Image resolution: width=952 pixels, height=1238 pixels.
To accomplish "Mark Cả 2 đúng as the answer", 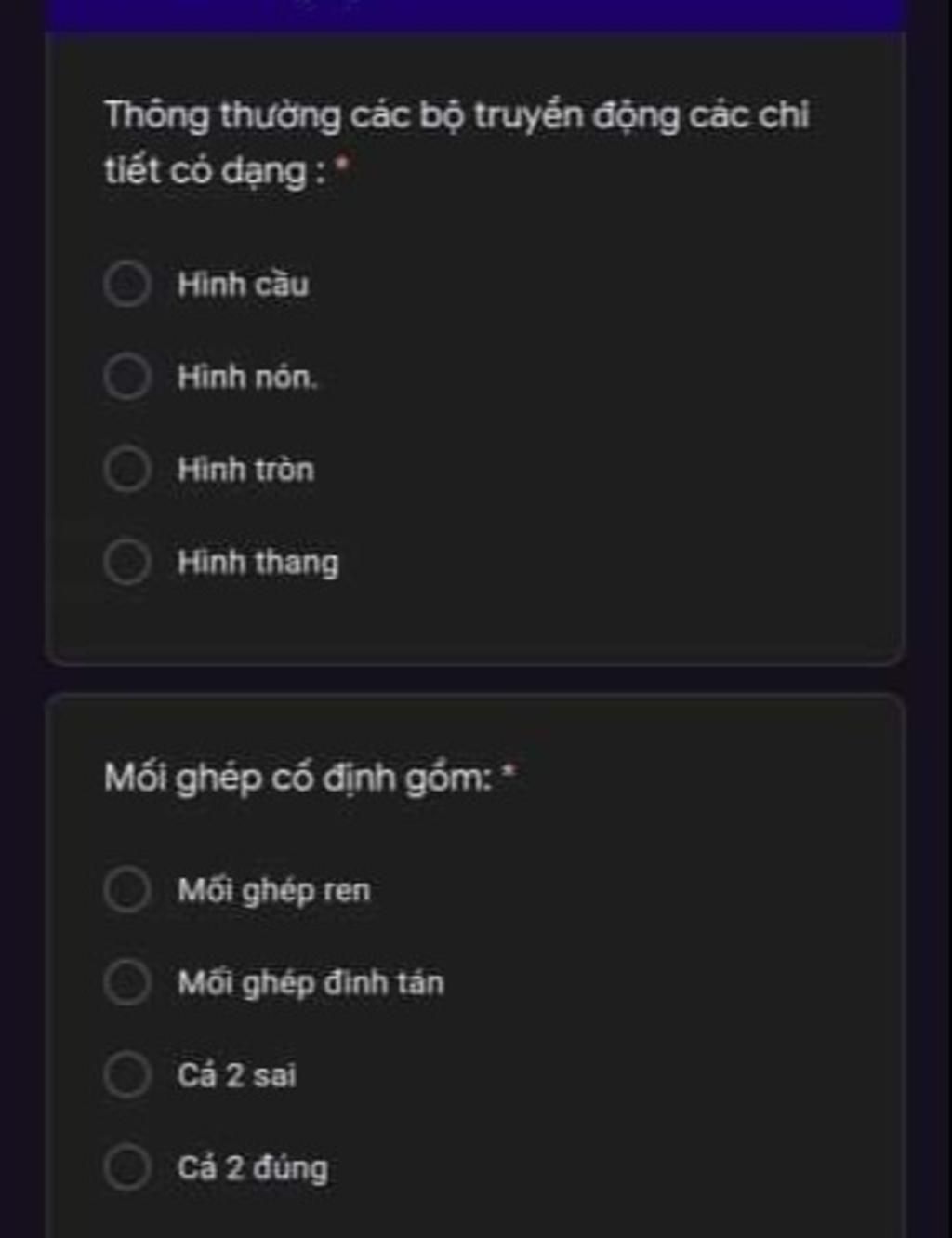I will click(x=127, y=1167).
